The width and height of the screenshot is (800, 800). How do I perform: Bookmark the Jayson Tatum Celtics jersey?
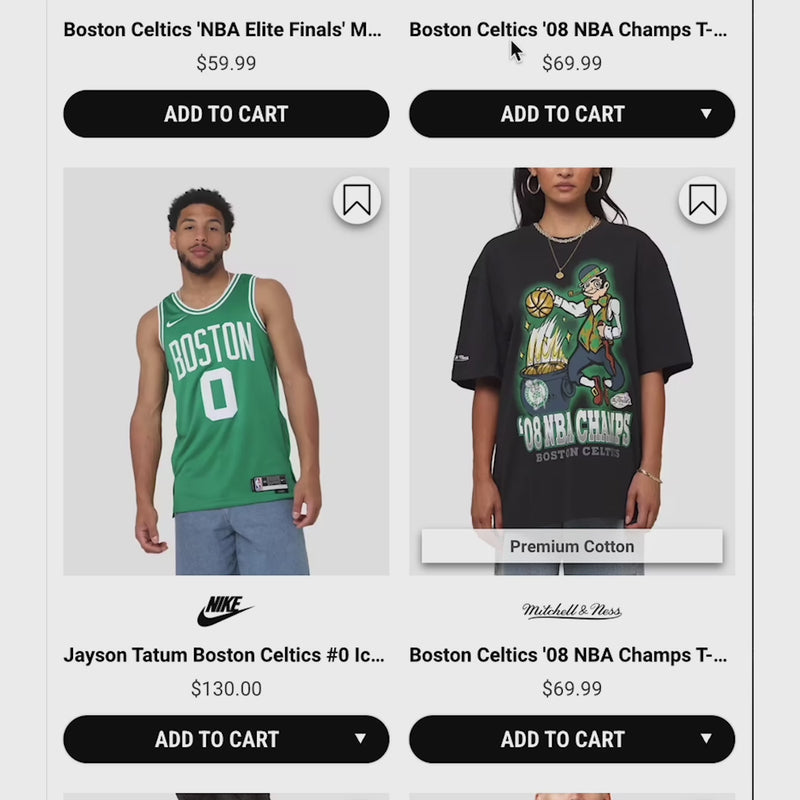(357, 200)
